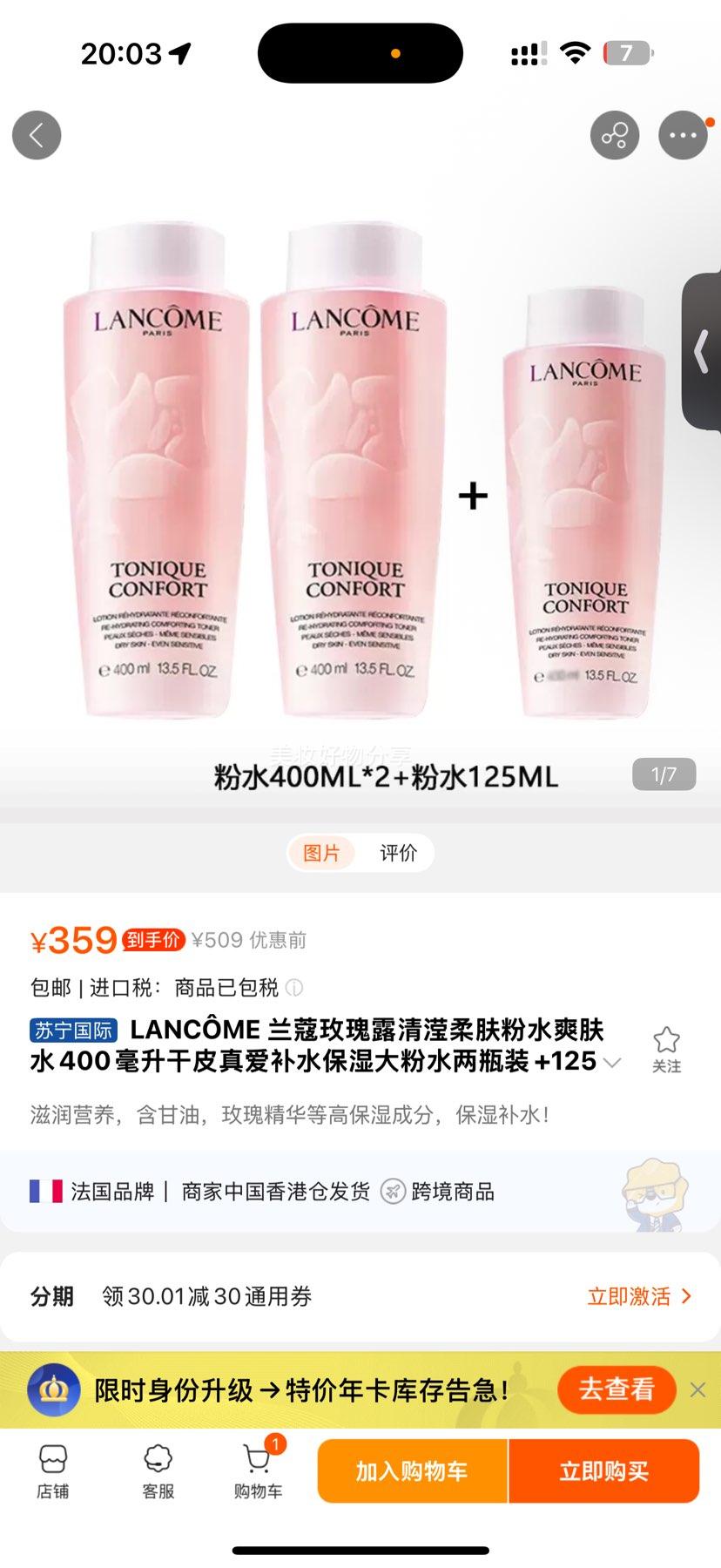Open the share options icon
Image resolution: width=721 pixels, height=1568 pixels.
[615, 135]
